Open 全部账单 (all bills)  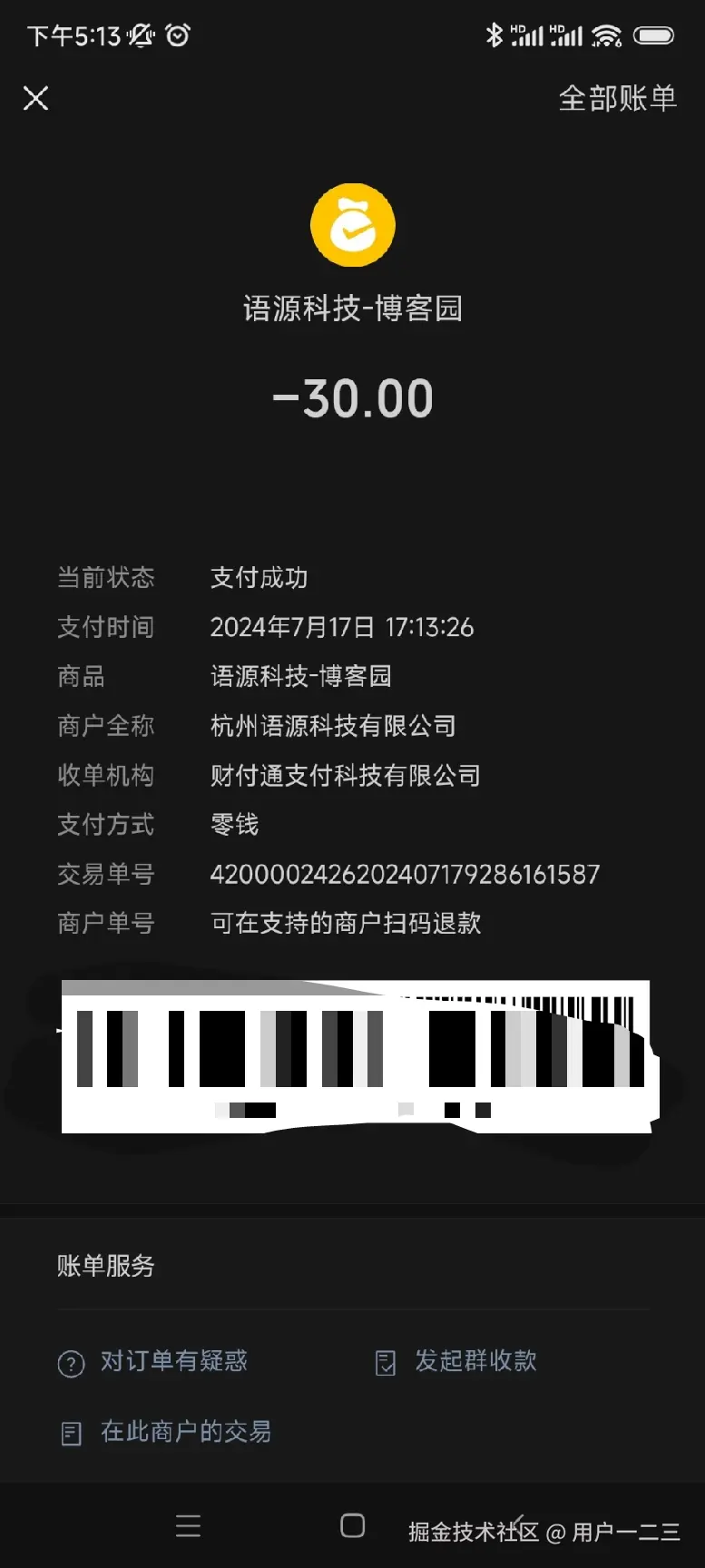coord(617,98)
